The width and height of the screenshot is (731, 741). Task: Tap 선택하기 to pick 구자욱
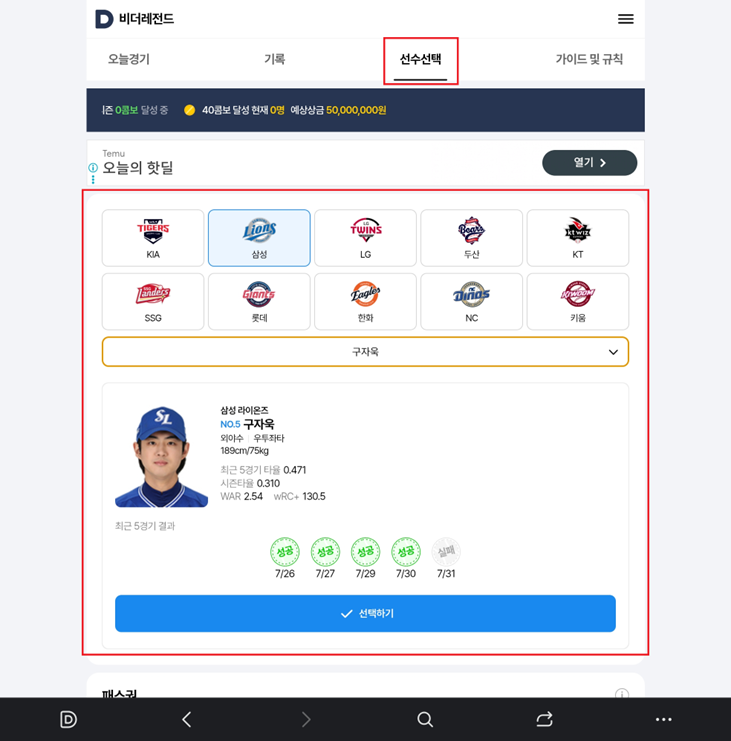tap(365, 613)
